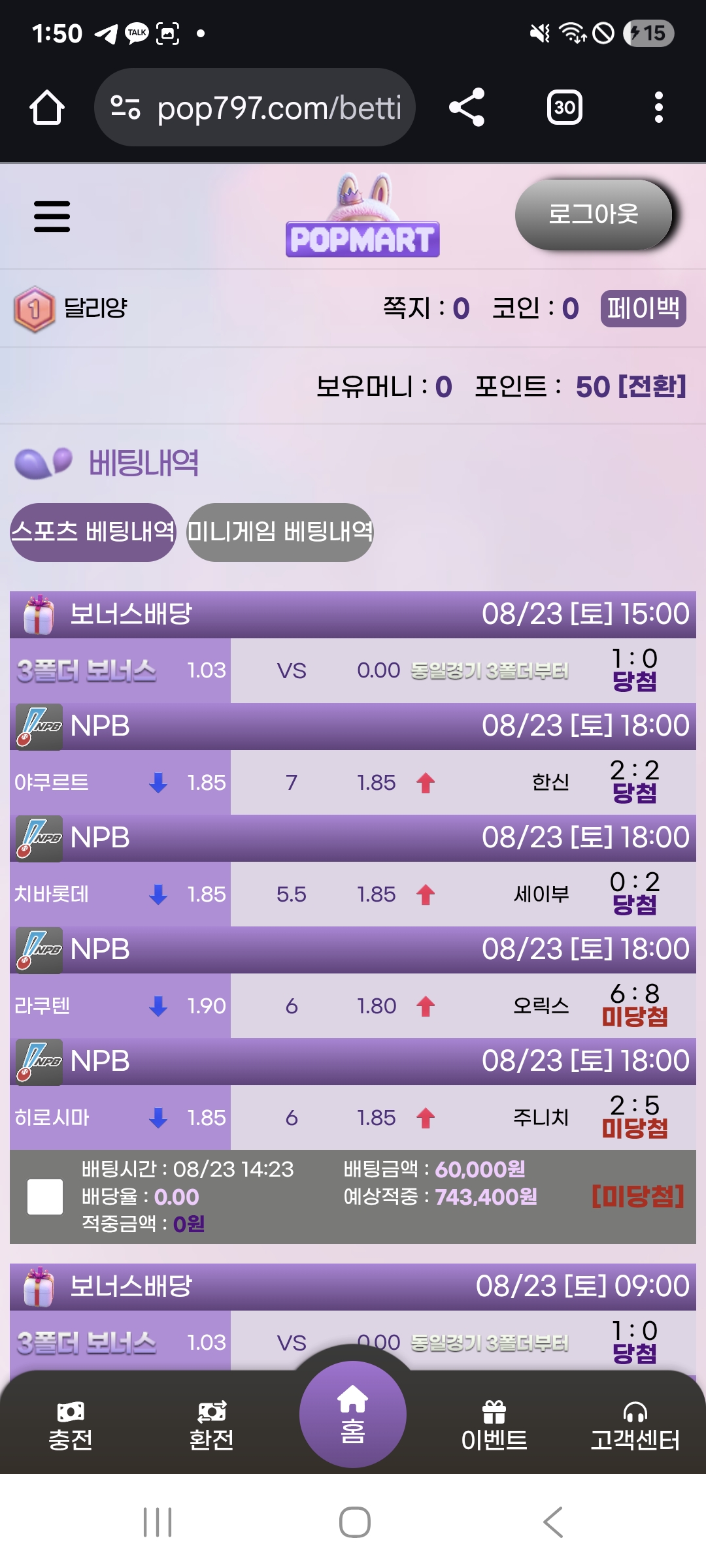Open the 환전 withdrawal section
Screen dimensions: 706x1568
tap(212, 1427)
